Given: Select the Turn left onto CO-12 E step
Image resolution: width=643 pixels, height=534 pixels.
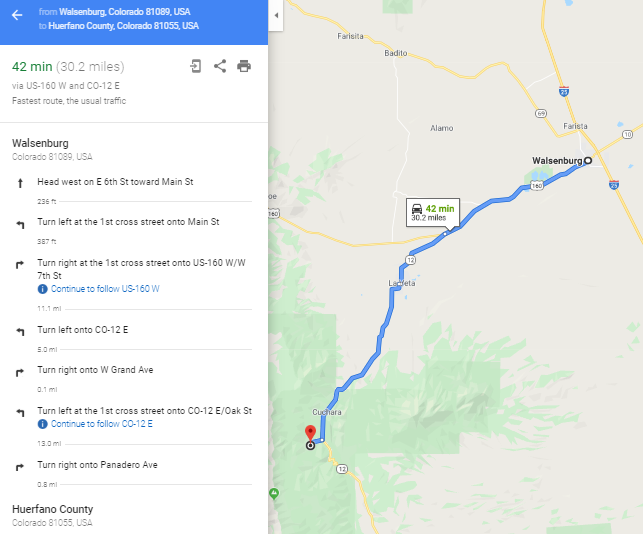Looking at the screenshot, I should click(82, 329).
